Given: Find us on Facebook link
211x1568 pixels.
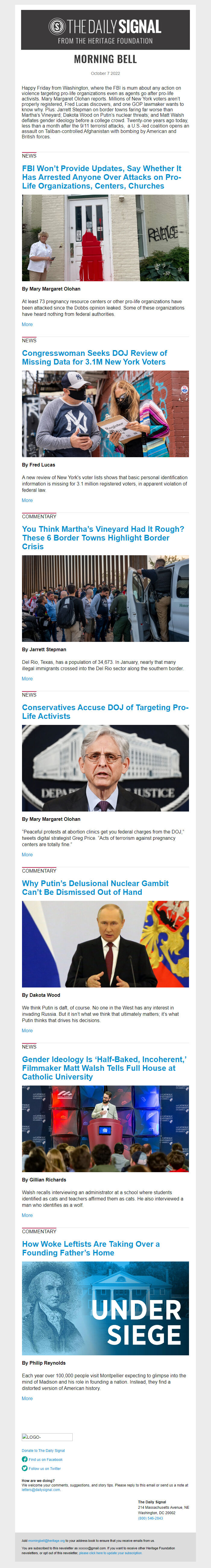Looking at the screenshot, I should 45,1459.
